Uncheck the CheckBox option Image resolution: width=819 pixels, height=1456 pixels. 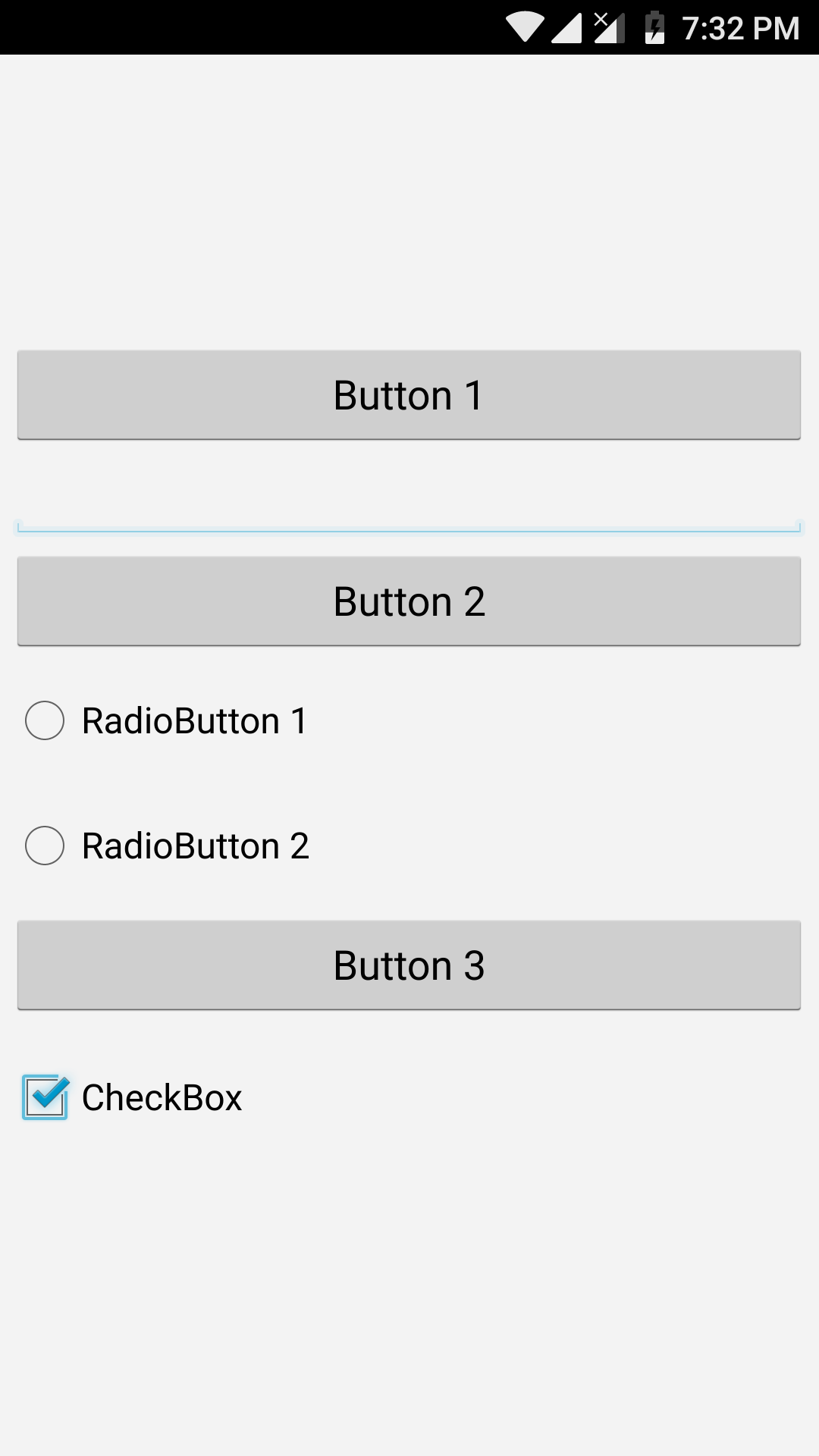(x=45, y=1097)
